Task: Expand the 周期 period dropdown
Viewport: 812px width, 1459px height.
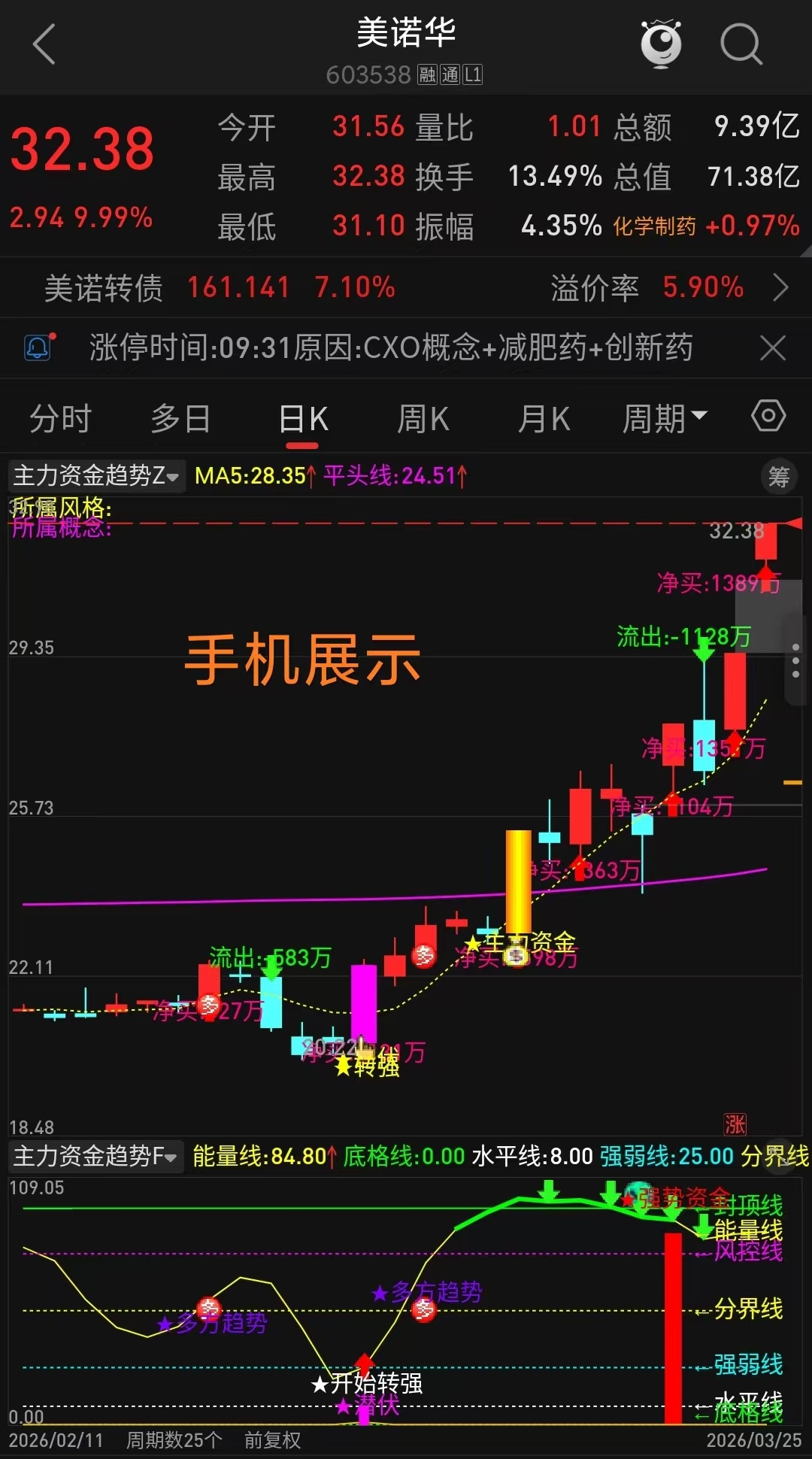Action: pyautogui.click(x=665, y=419)
